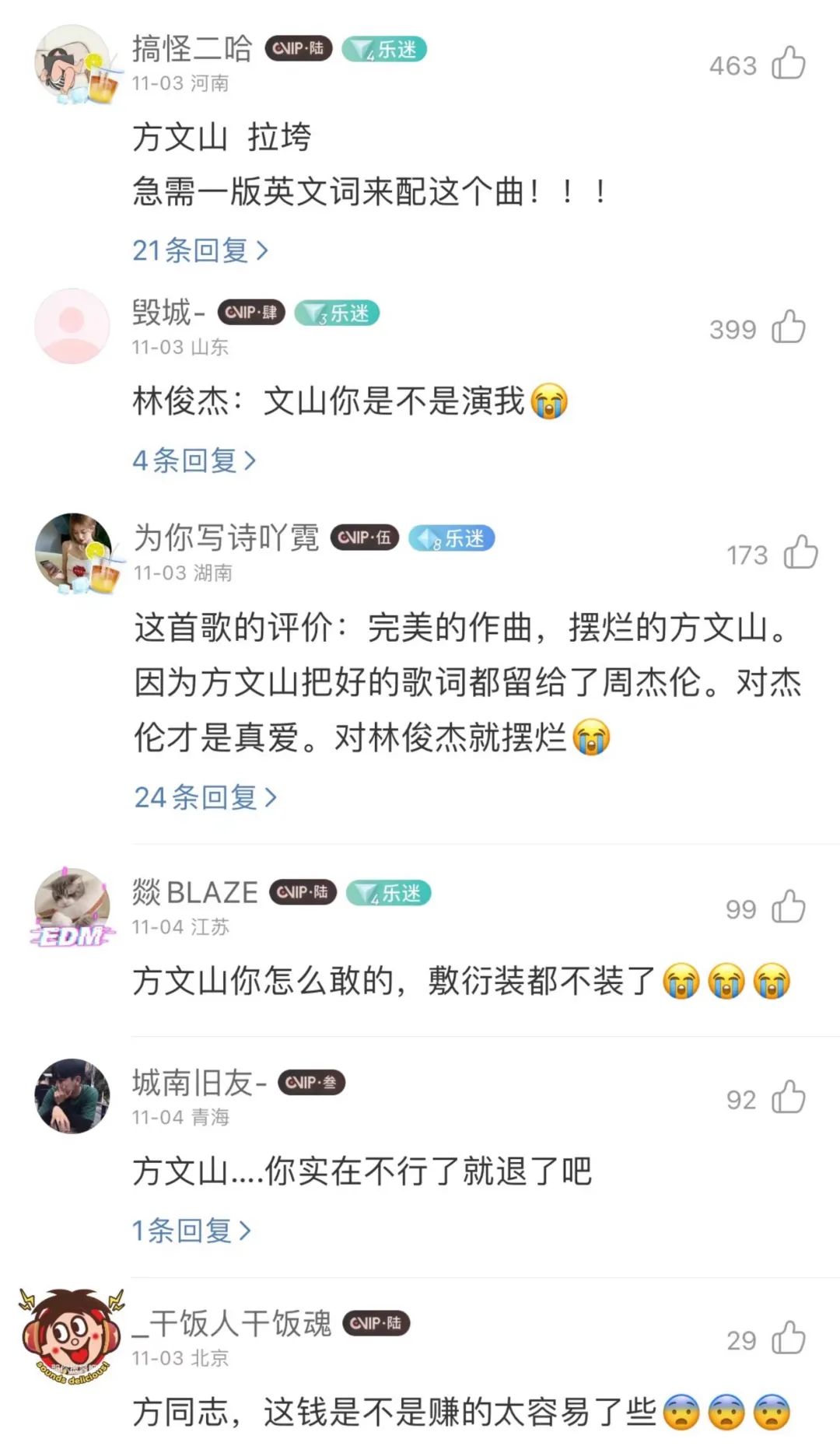Open 毁城-'s profile avatar

72,326
